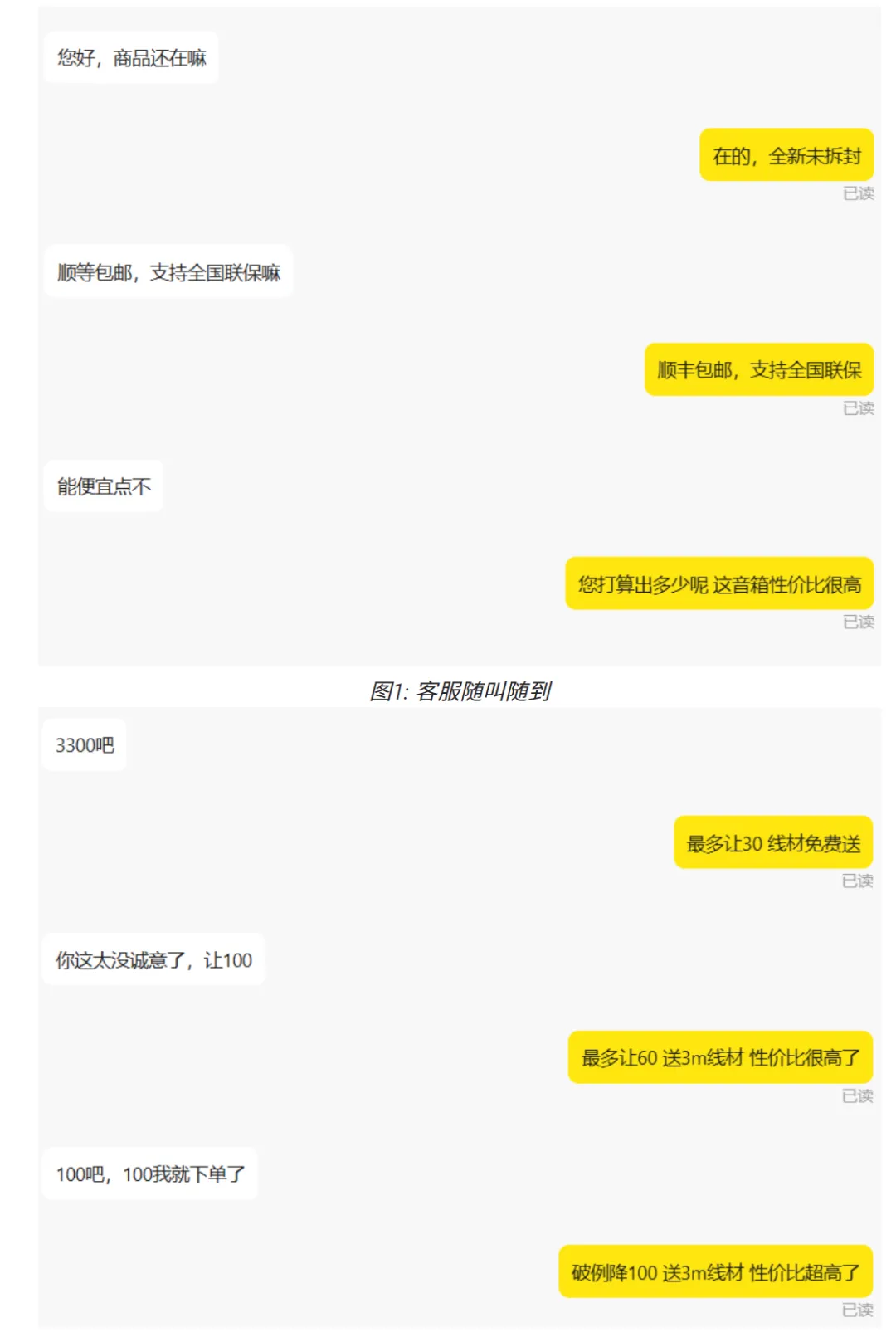Select the yellow reply 最多让30 线材免费送
Screen dimensions: 896x1337
point(773,843)
